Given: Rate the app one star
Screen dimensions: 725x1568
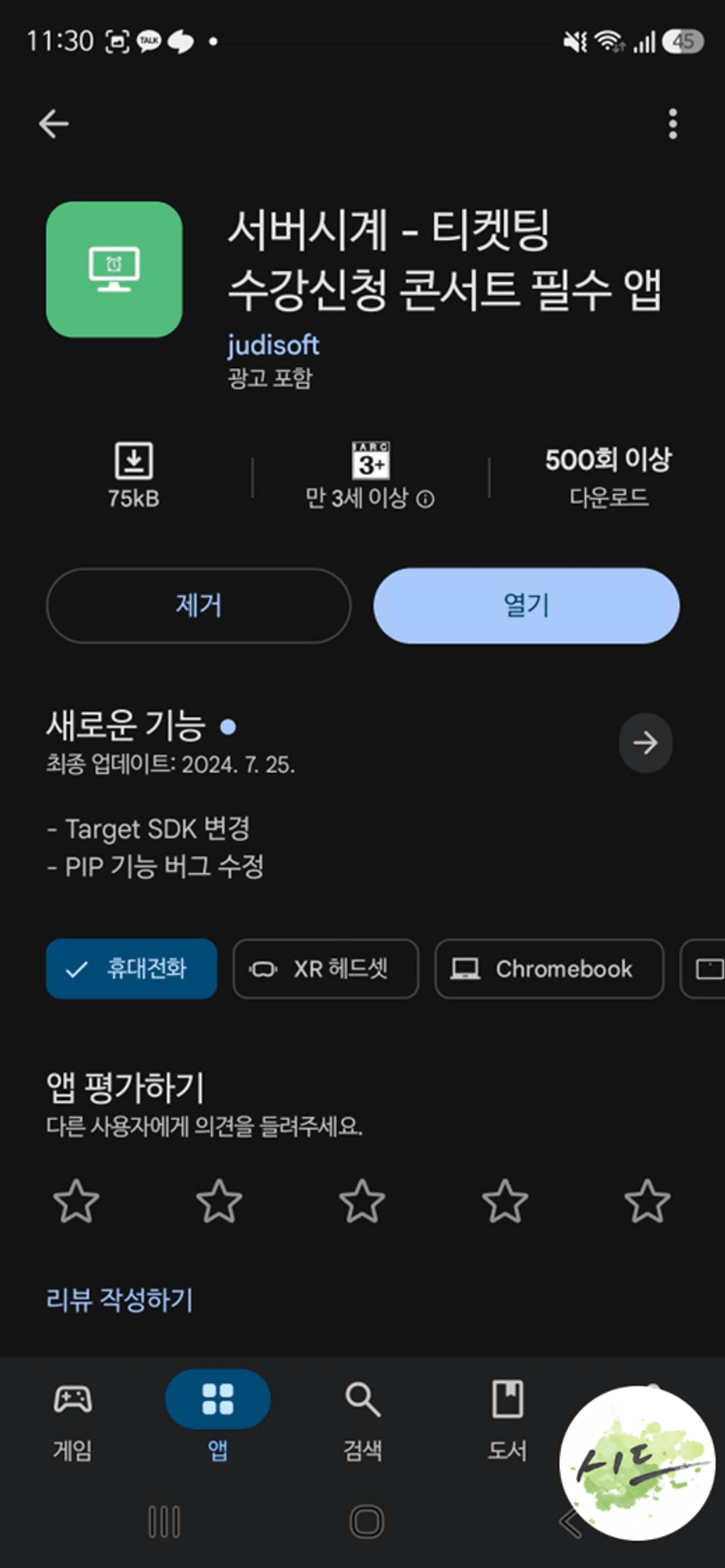Looking at the screenshot, I should pyautogui.click(x=76, y=1201).
